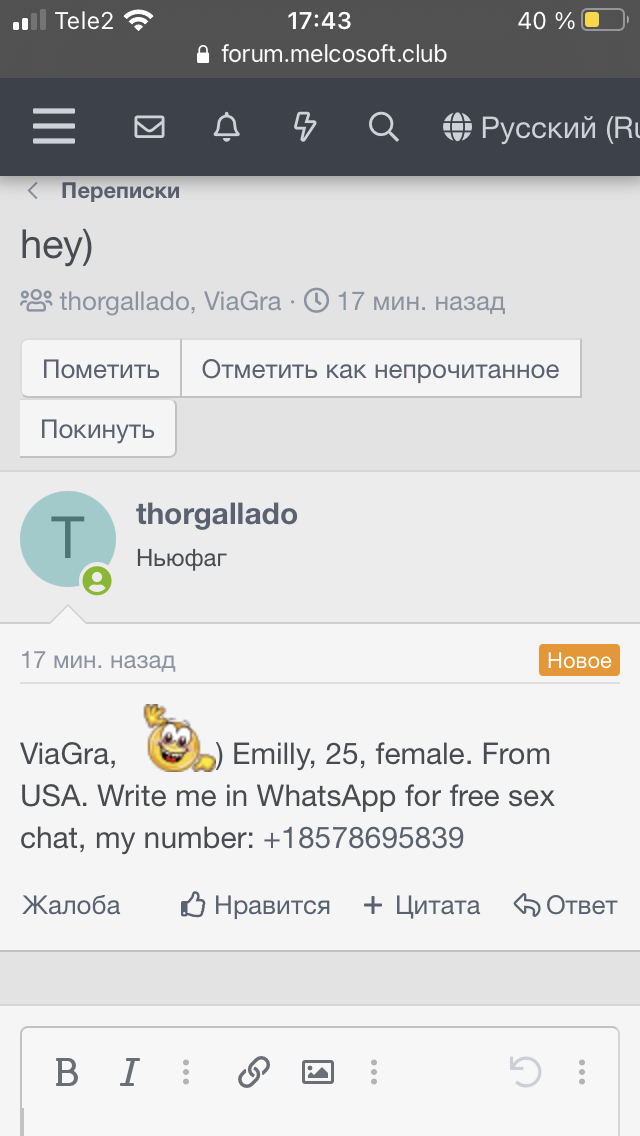Select Отметить как непрочитанное
The height and width of the screenshot is (1136, 640).
pyautogui.click(x=381, y=369)
